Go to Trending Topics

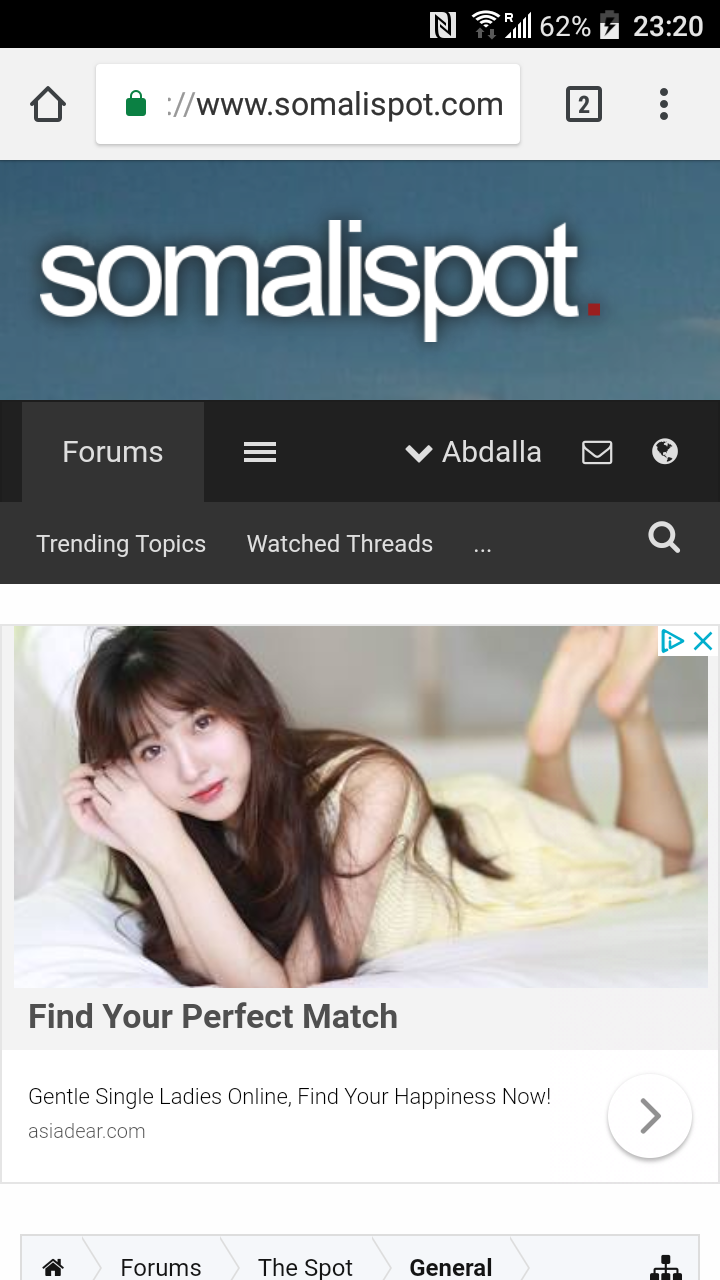(121, 544)
